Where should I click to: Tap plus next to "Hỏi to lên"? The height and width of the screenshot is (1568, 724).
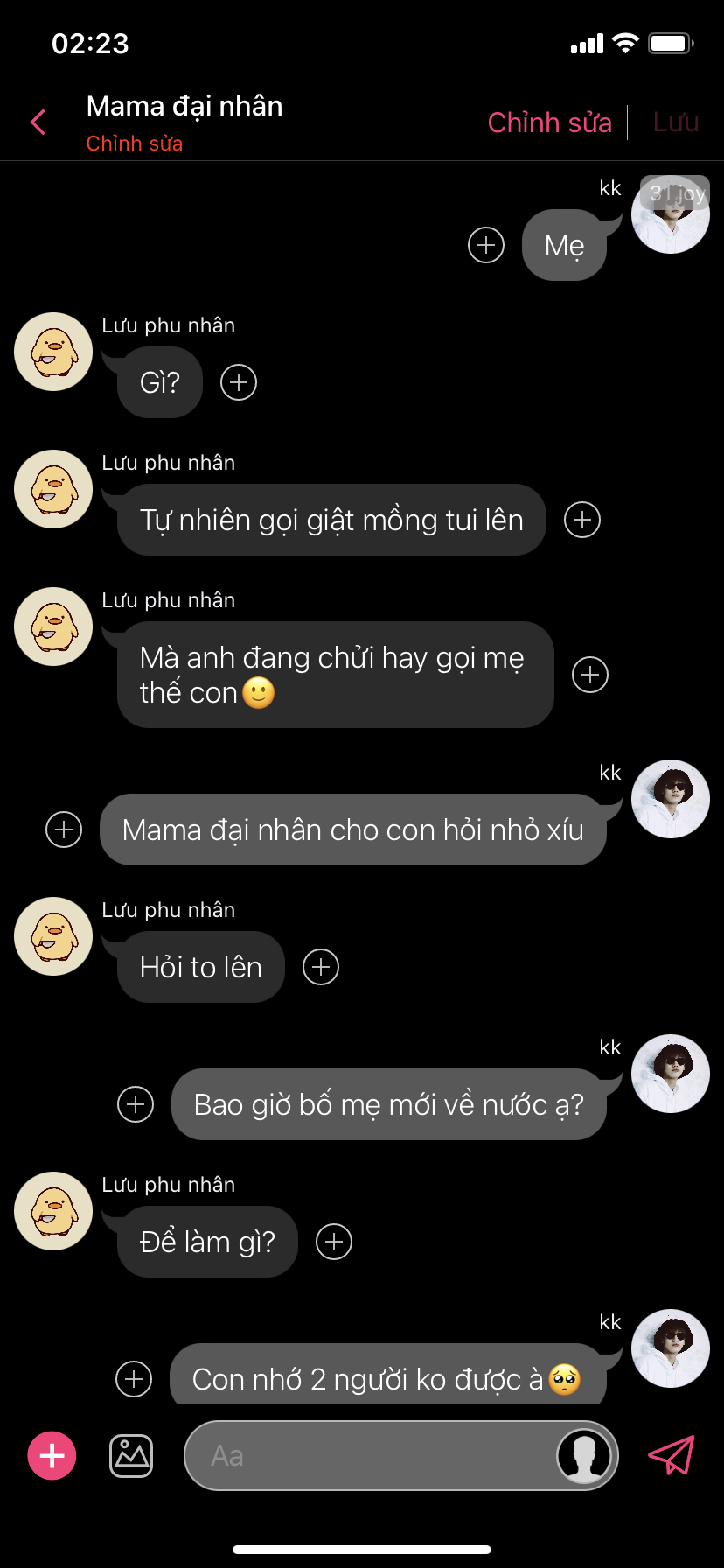coord(321,967)
